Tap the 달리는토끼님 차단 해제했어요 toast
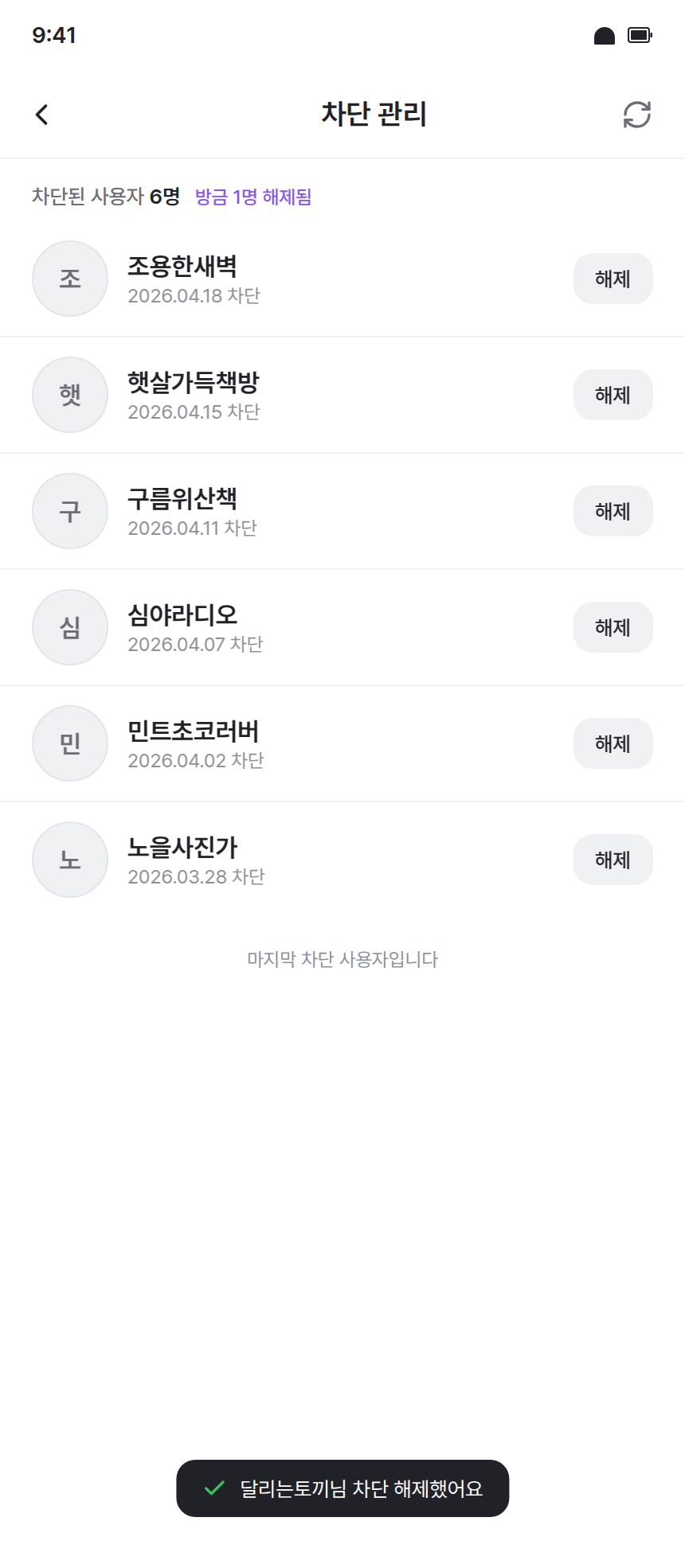This screenshot has height=1568, width=685. point(342,1488)
